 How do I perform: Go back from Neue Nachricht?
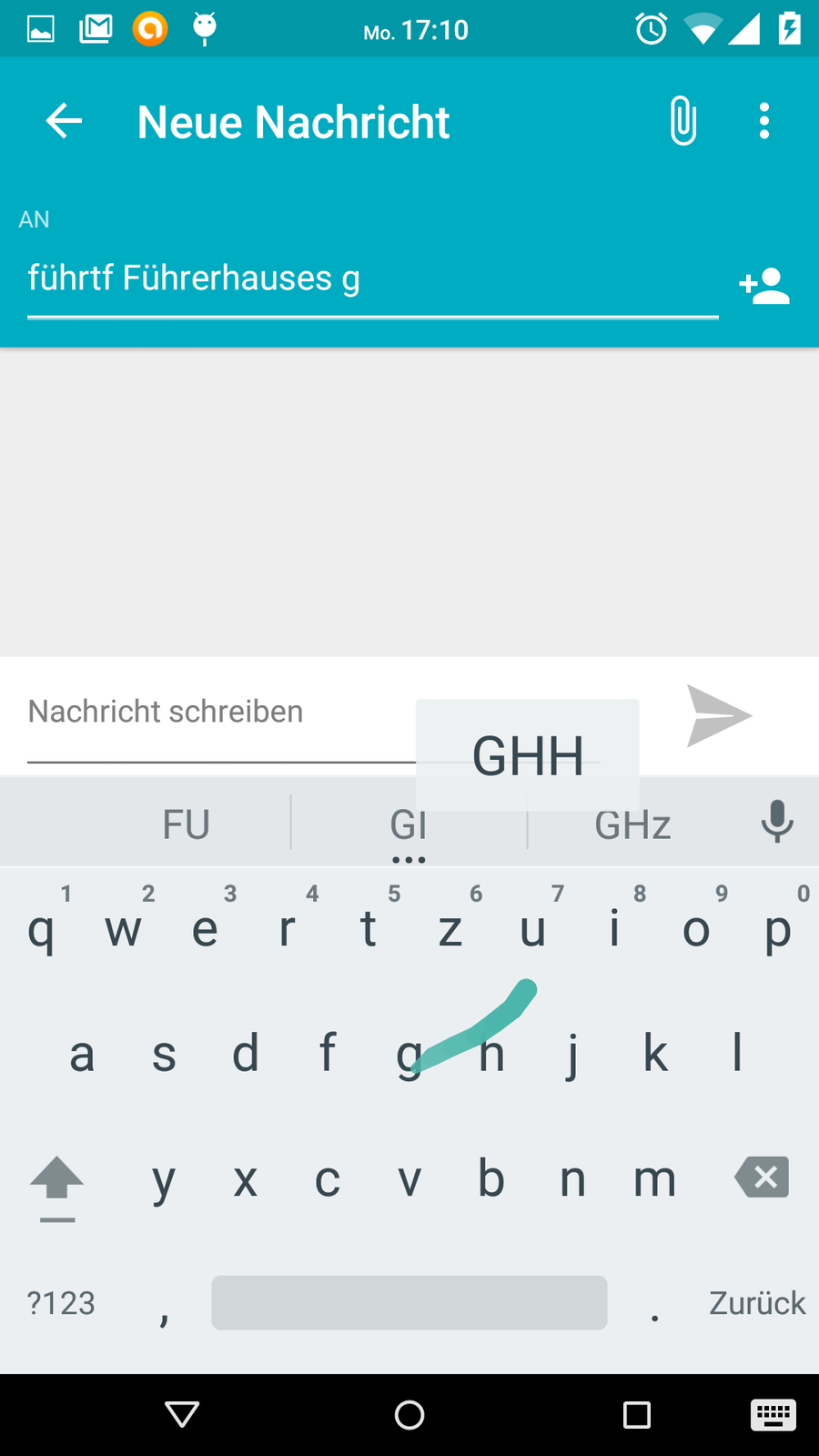tap(64, 121)
